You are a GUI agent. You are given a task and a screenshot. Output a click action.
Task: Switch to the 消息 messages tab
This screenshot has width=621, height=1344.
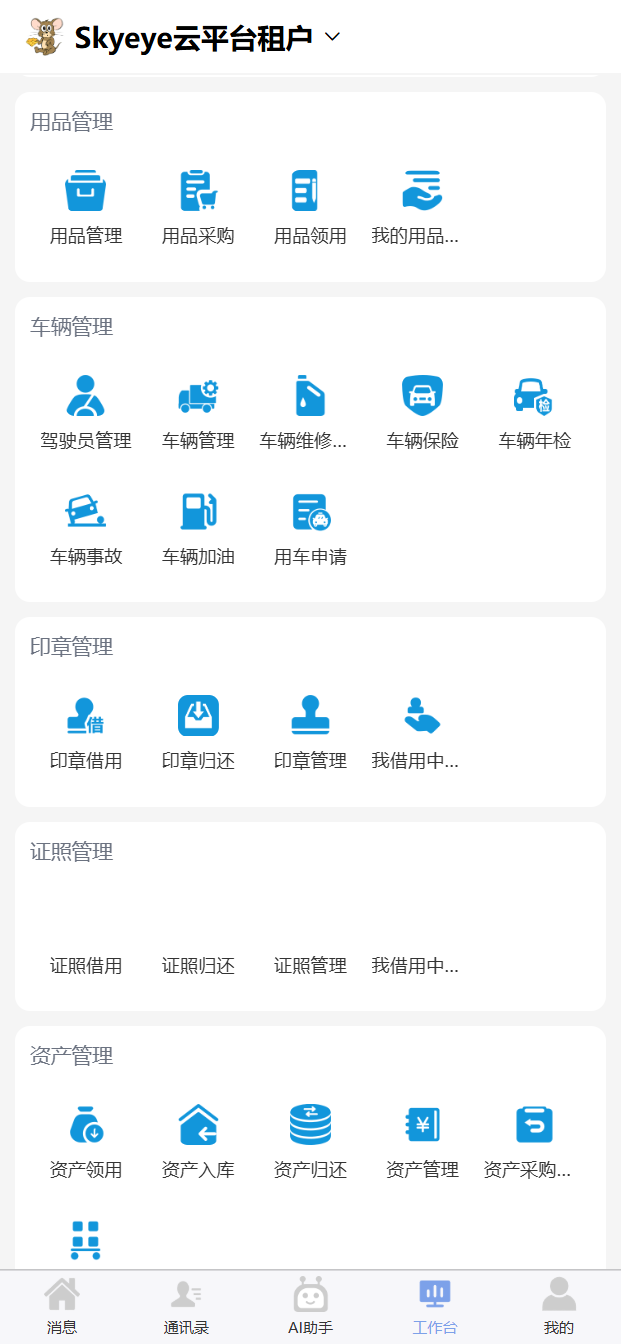(x=62, y=1306)
